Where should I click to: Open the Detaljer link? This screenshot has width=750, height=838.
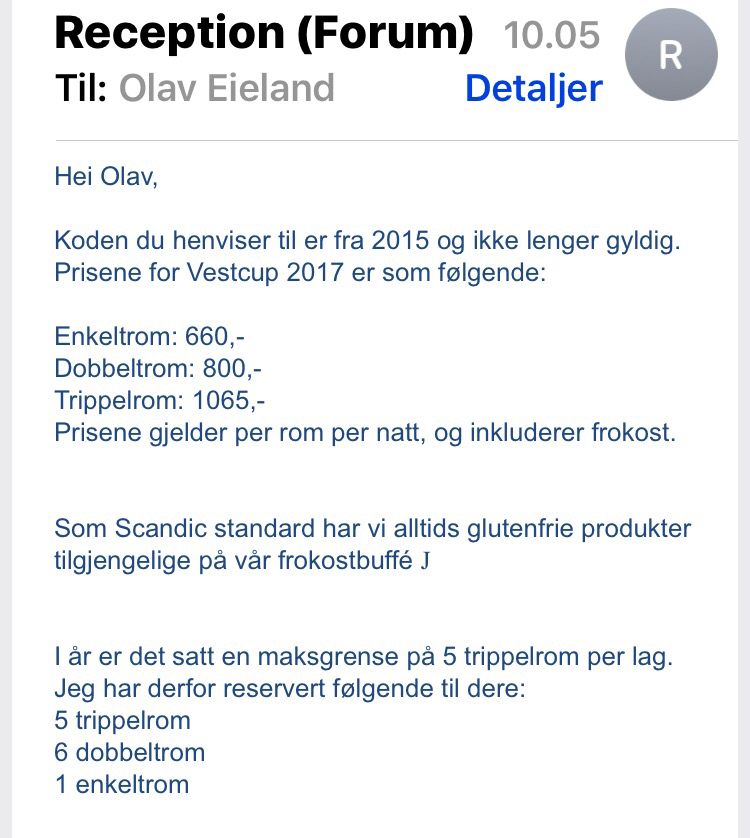[x=533, y=89]
